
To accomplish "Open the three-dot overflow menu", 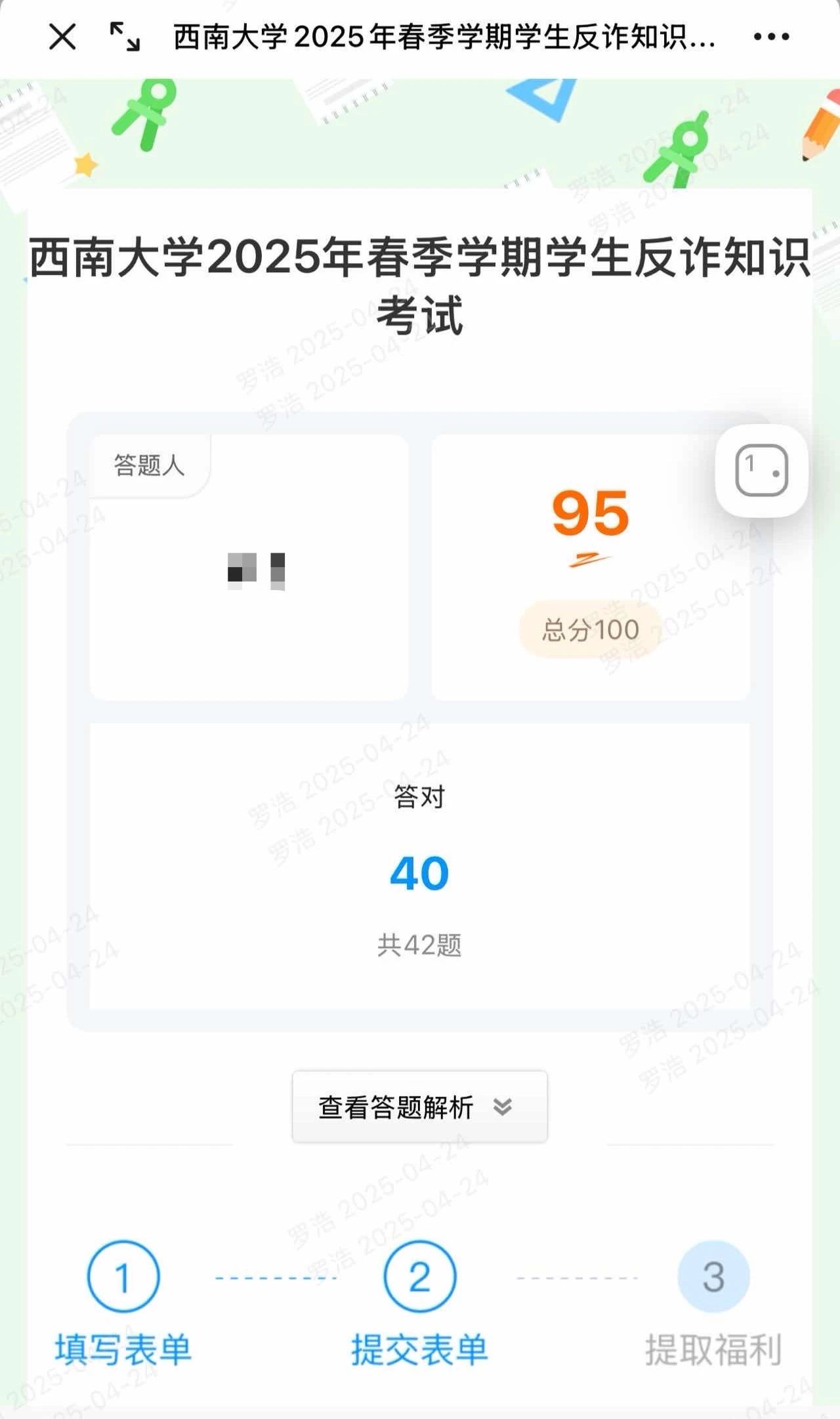I will point(771,37).
